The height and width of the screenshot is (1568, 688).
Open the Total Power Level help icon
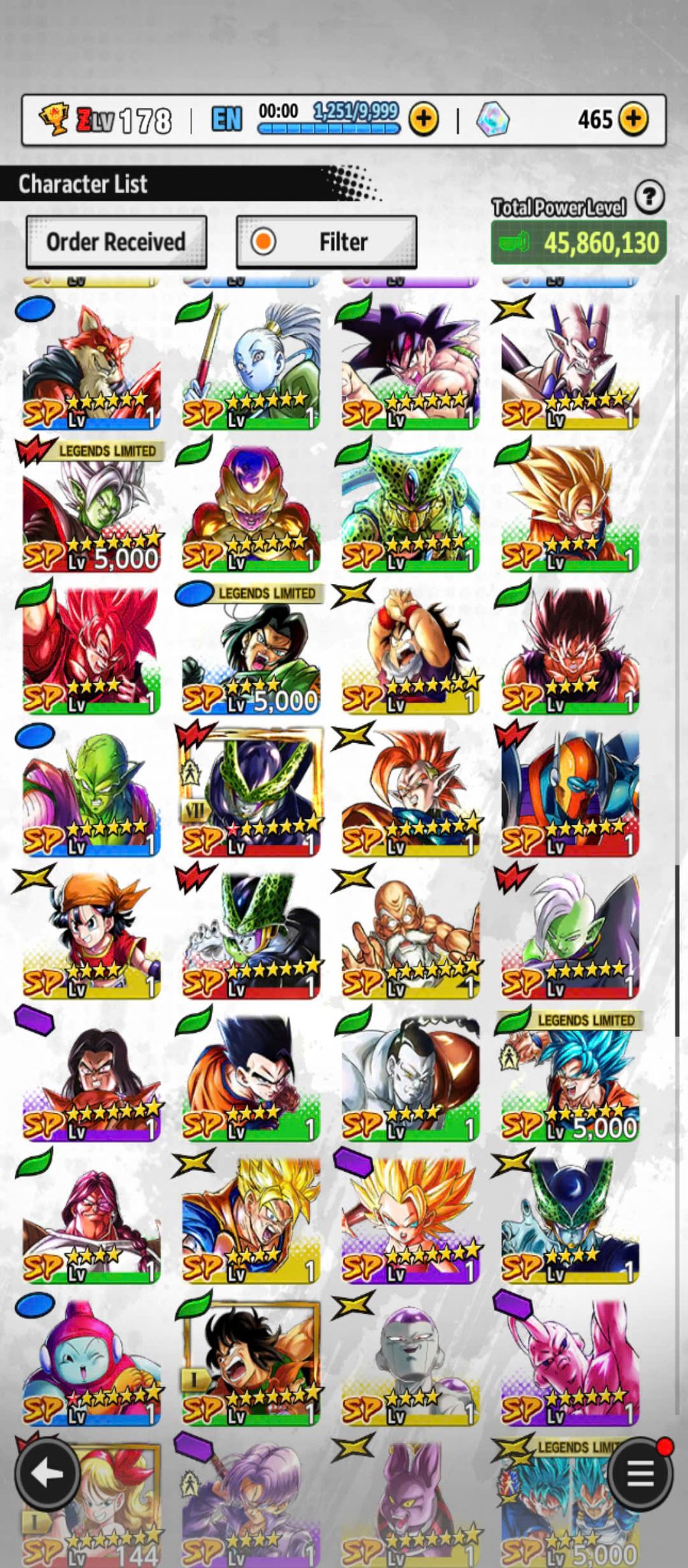649,198
